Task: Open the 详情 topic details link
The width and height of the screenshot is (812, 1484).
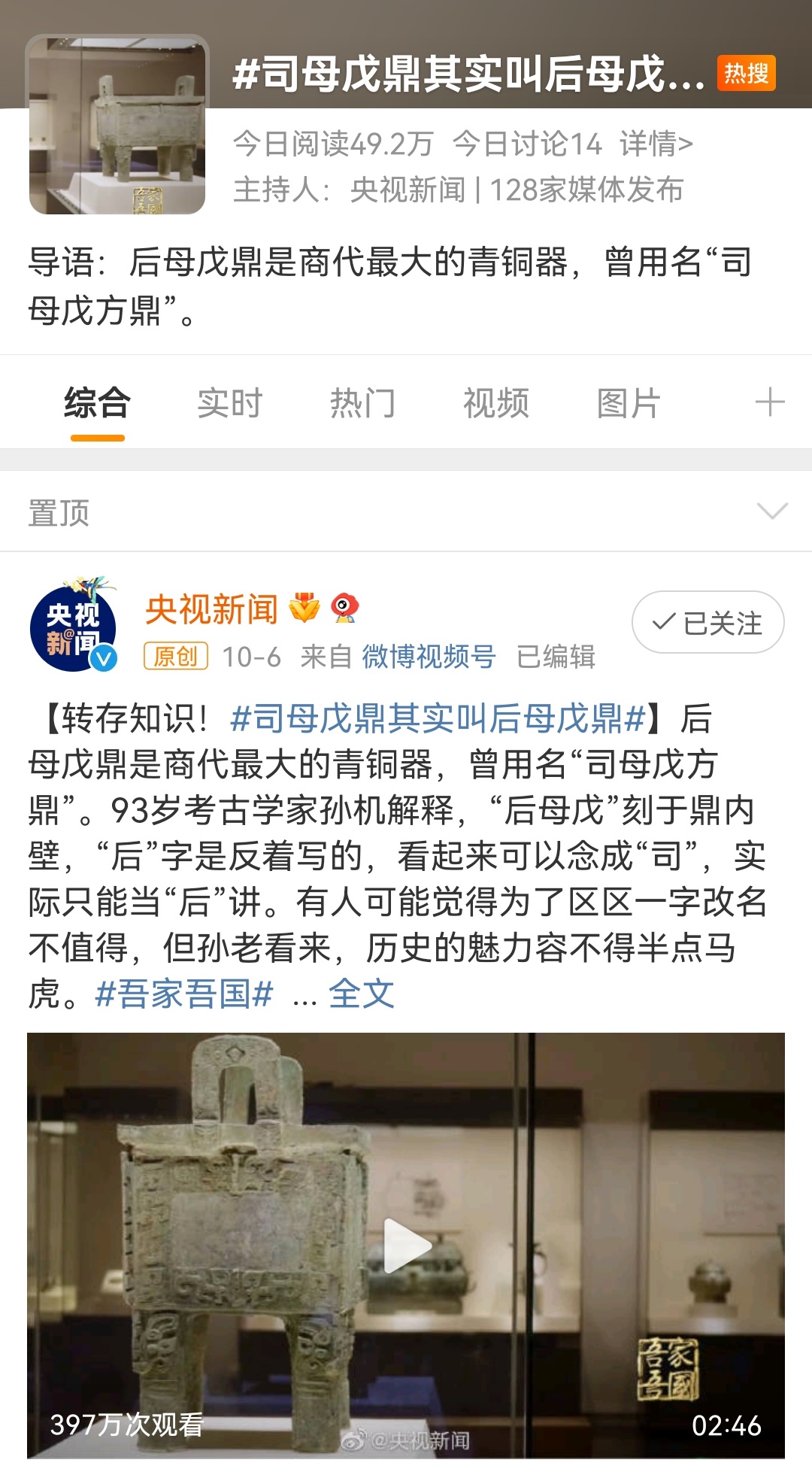Action: click(656, 144)
